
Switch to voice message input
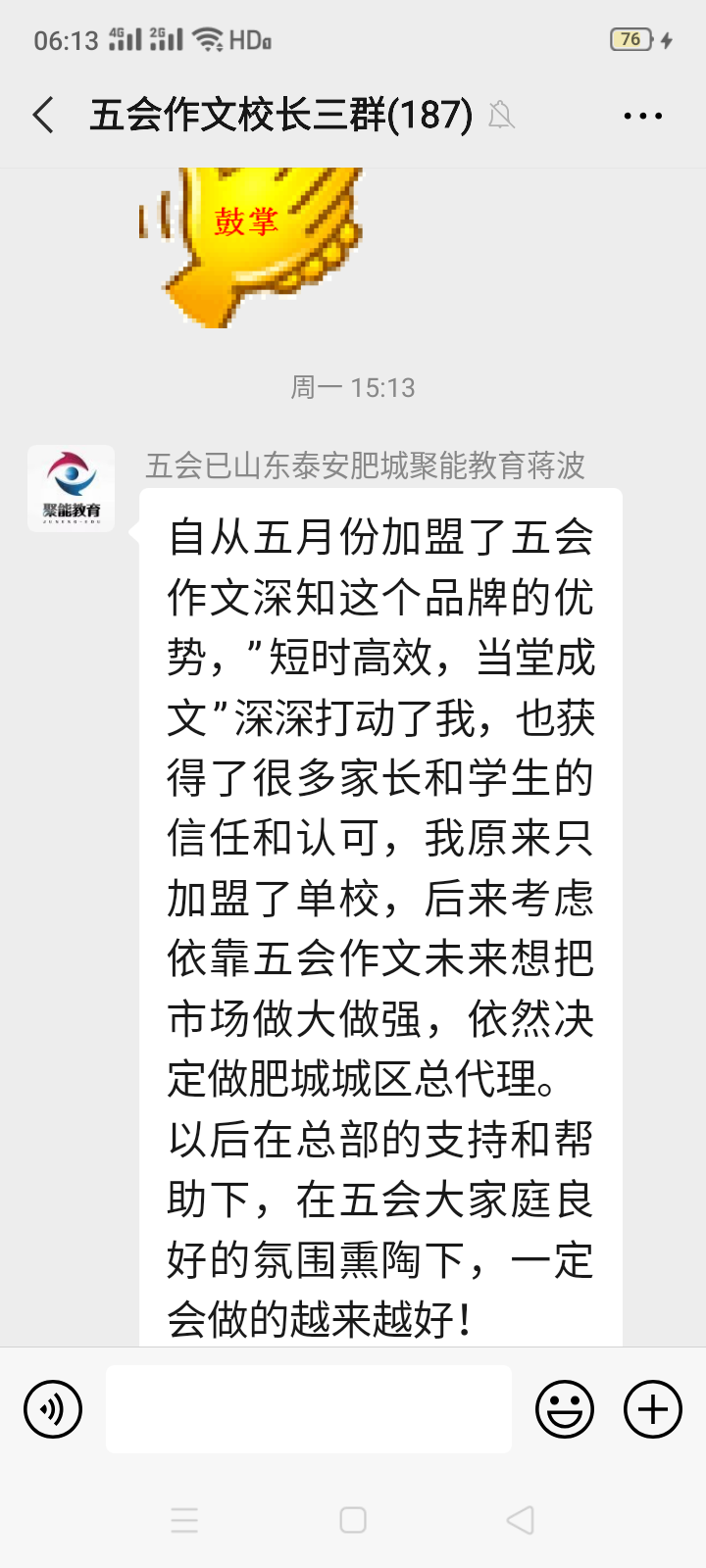point(53,1409)
